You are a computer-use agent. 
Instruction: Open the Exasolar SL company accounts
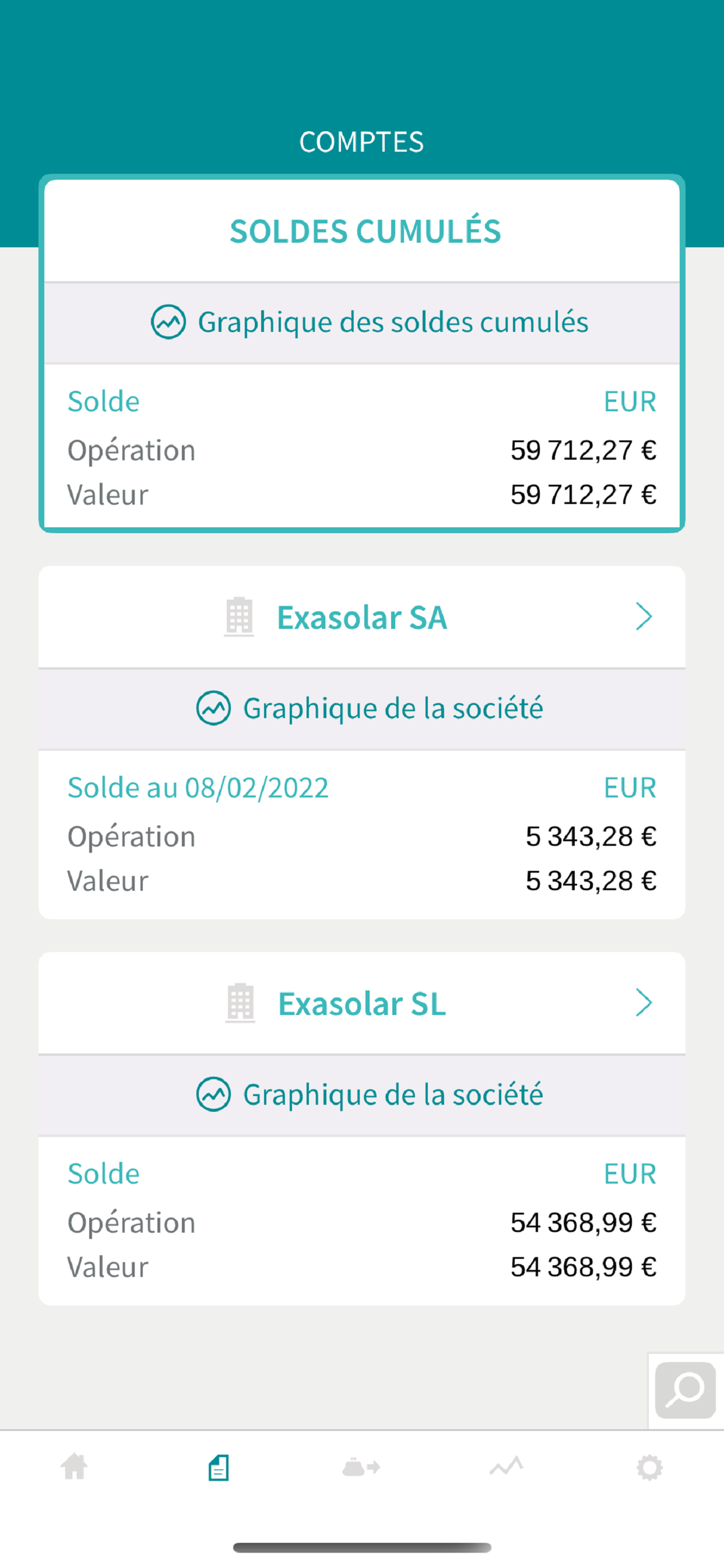[x=362, y=1003]
